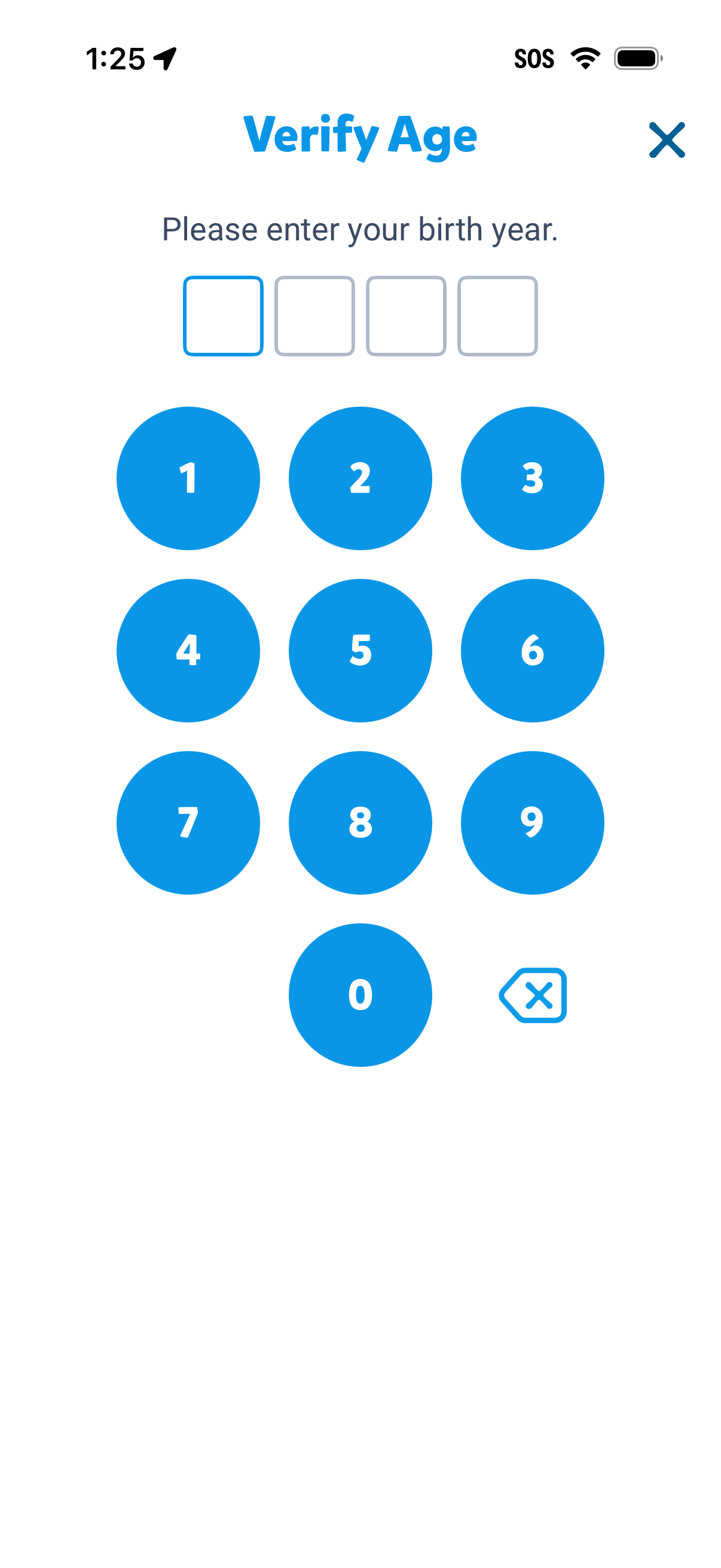
Task: Tap digit 1 on the keypad
Action: tap(188, 478)
